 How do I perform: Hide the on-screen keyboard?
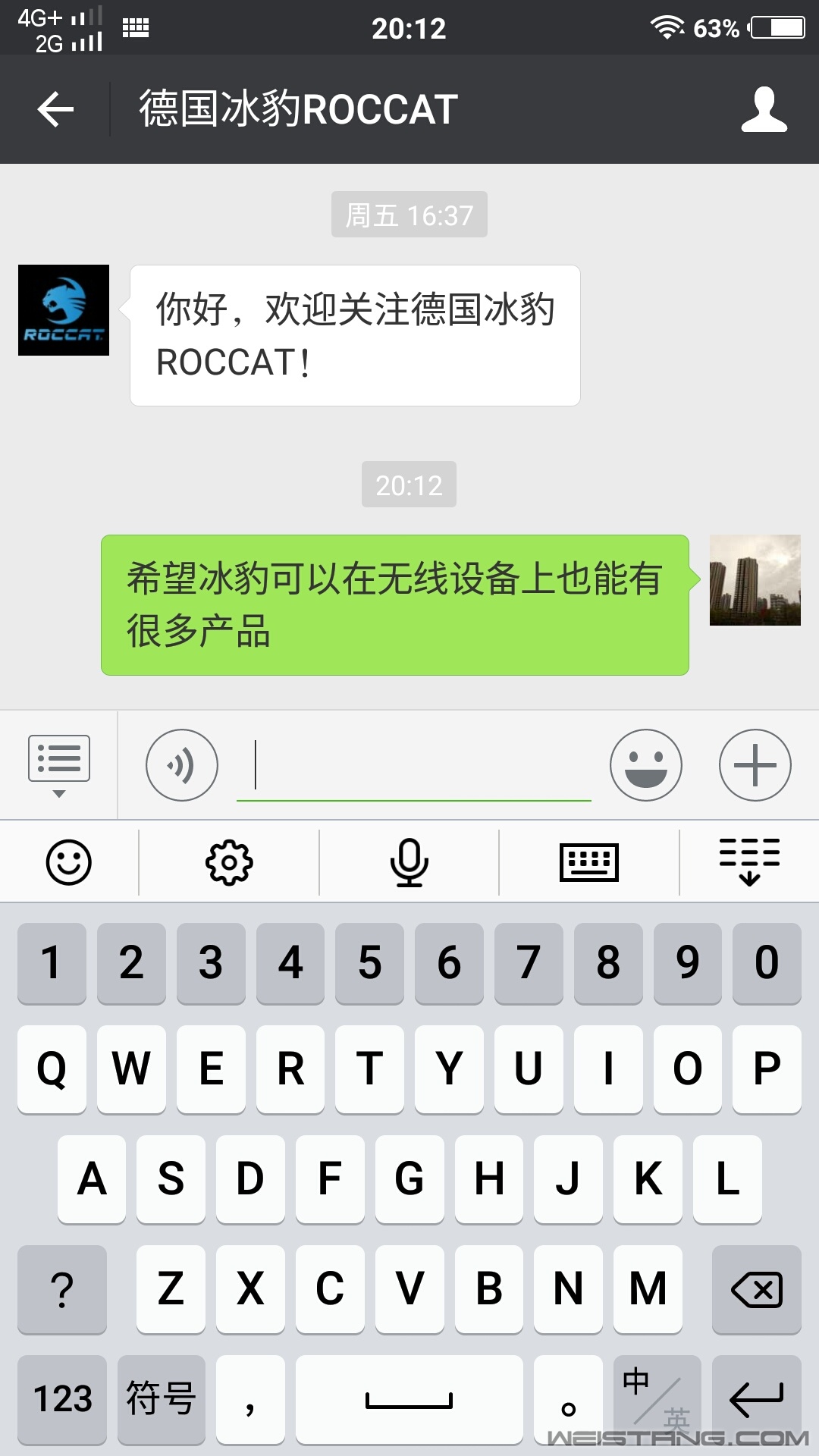[749, 862]
